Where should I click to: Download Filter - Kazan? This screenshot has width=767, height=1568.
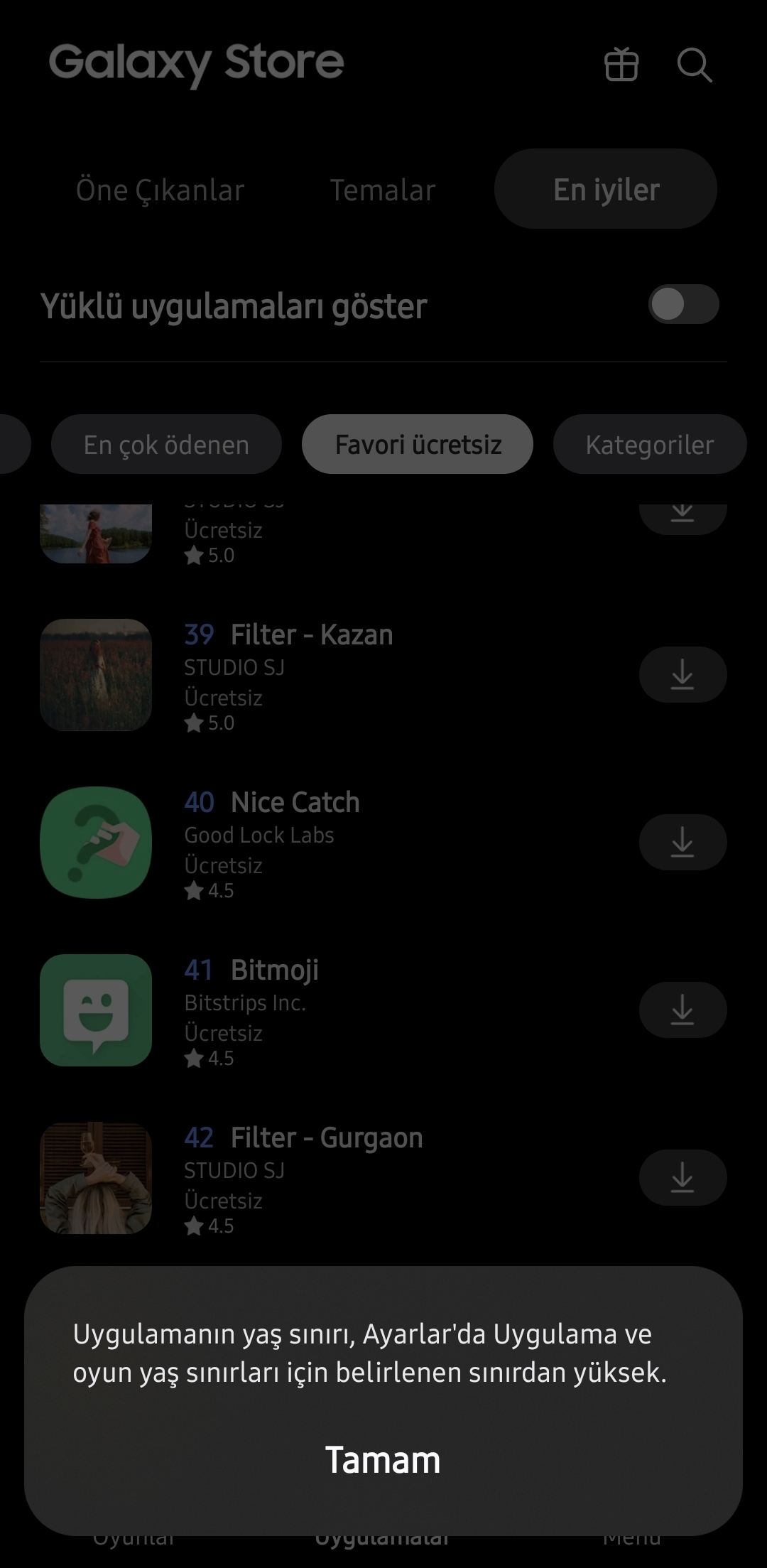click(682, 675)
